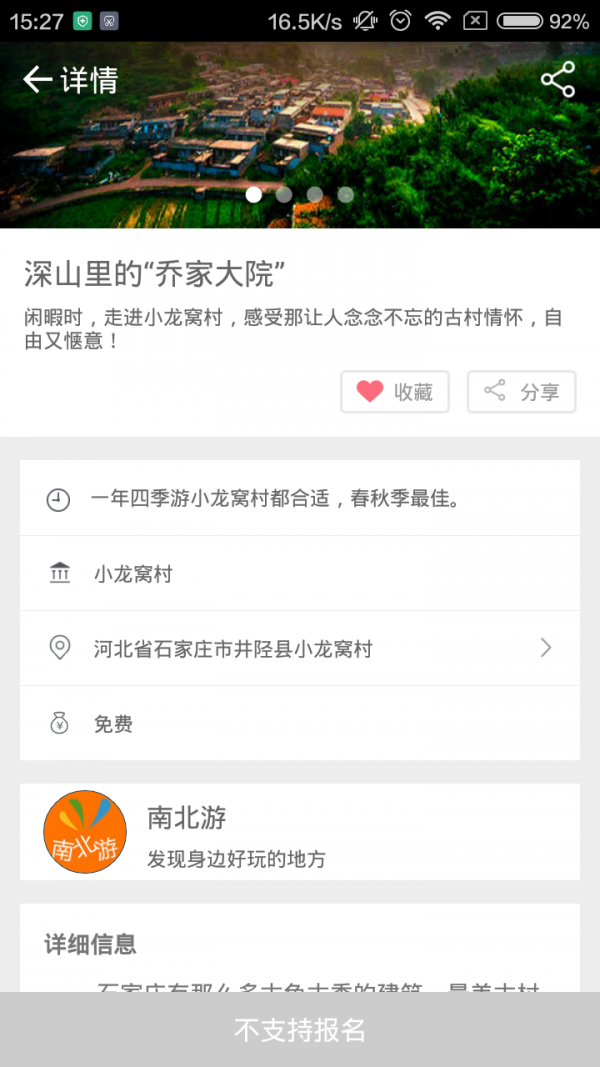The width and height of the screenshot is (600, 1067).
Task: Open address 河北省石家庄市井陉县小龙窝村
Action: click(300, 648)
